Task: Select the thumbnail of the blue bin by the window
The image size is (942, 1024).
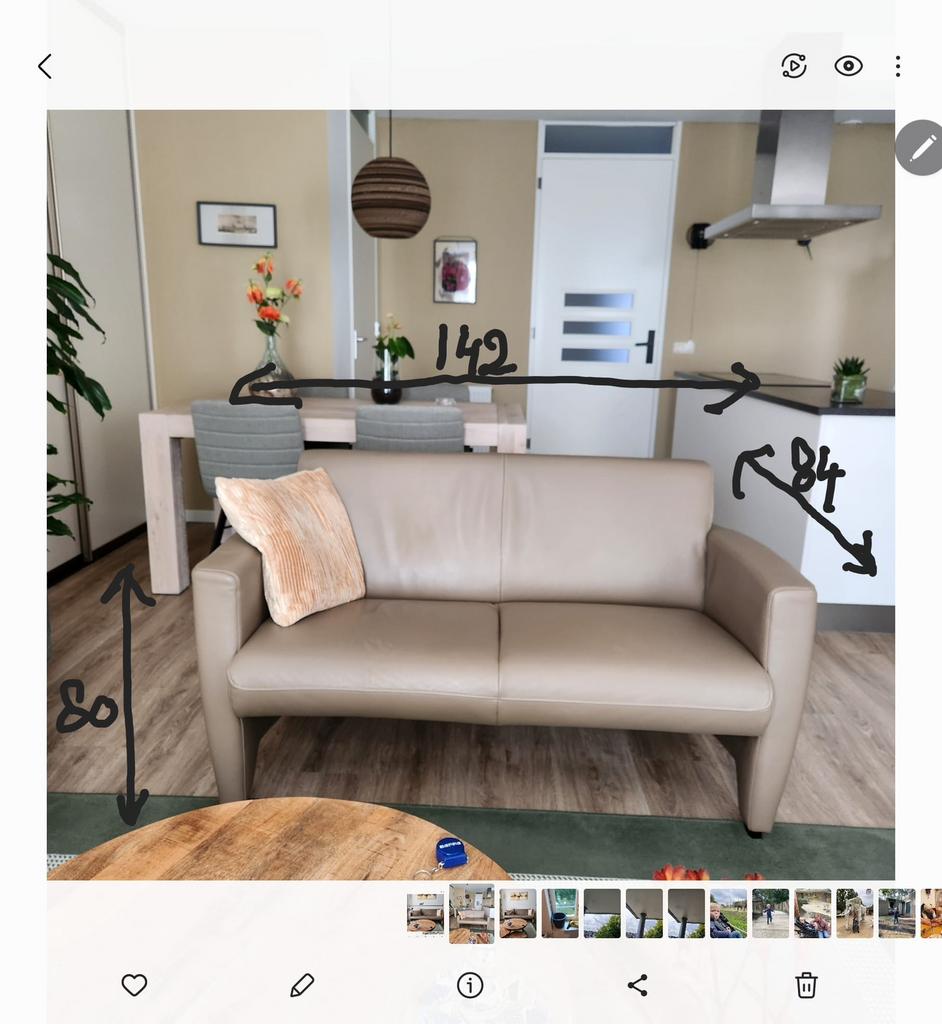Action: [x=560, y=913]
